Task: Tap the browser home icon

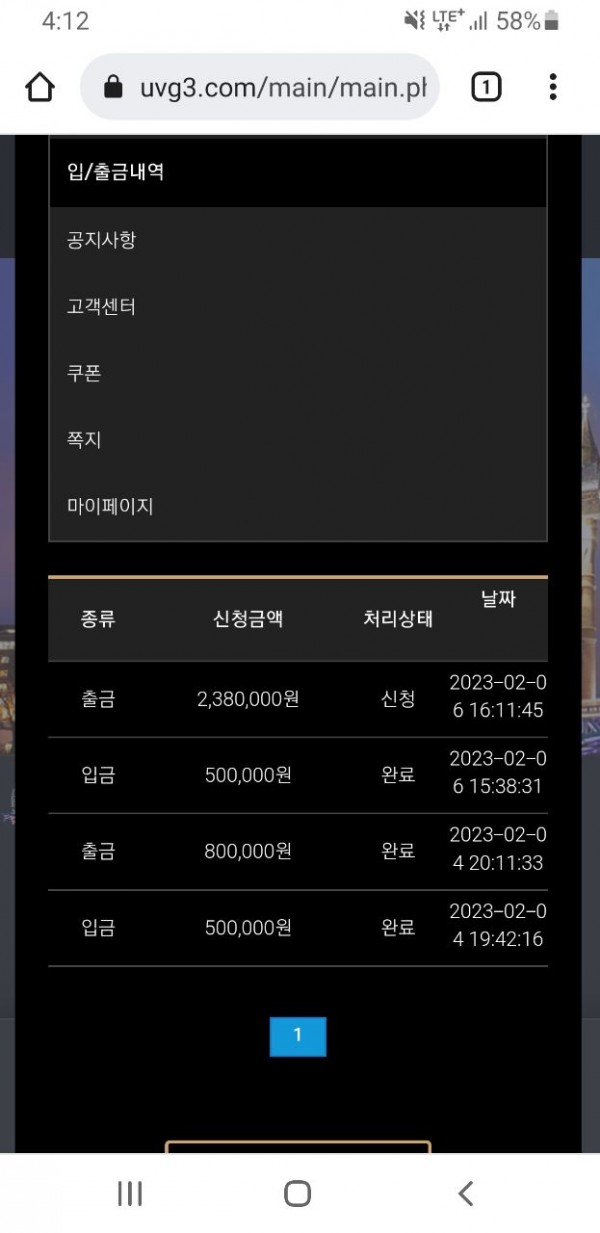Action: click(40, 88)
